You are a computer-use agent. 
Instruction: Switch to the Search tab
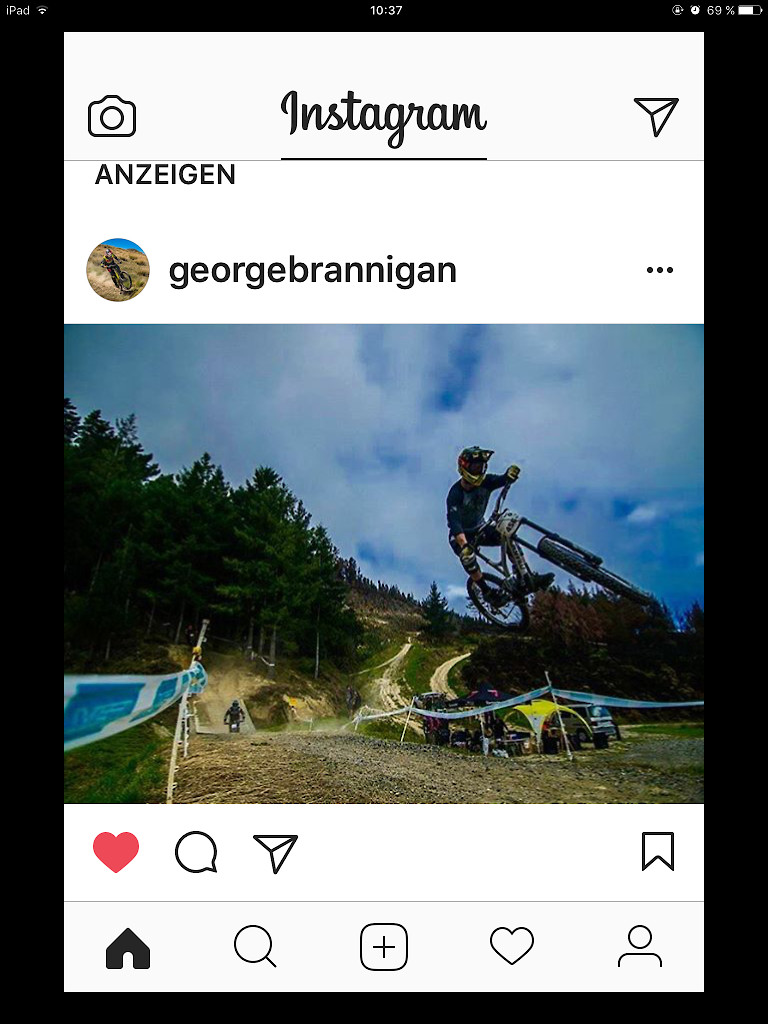[x=255, y=946]
